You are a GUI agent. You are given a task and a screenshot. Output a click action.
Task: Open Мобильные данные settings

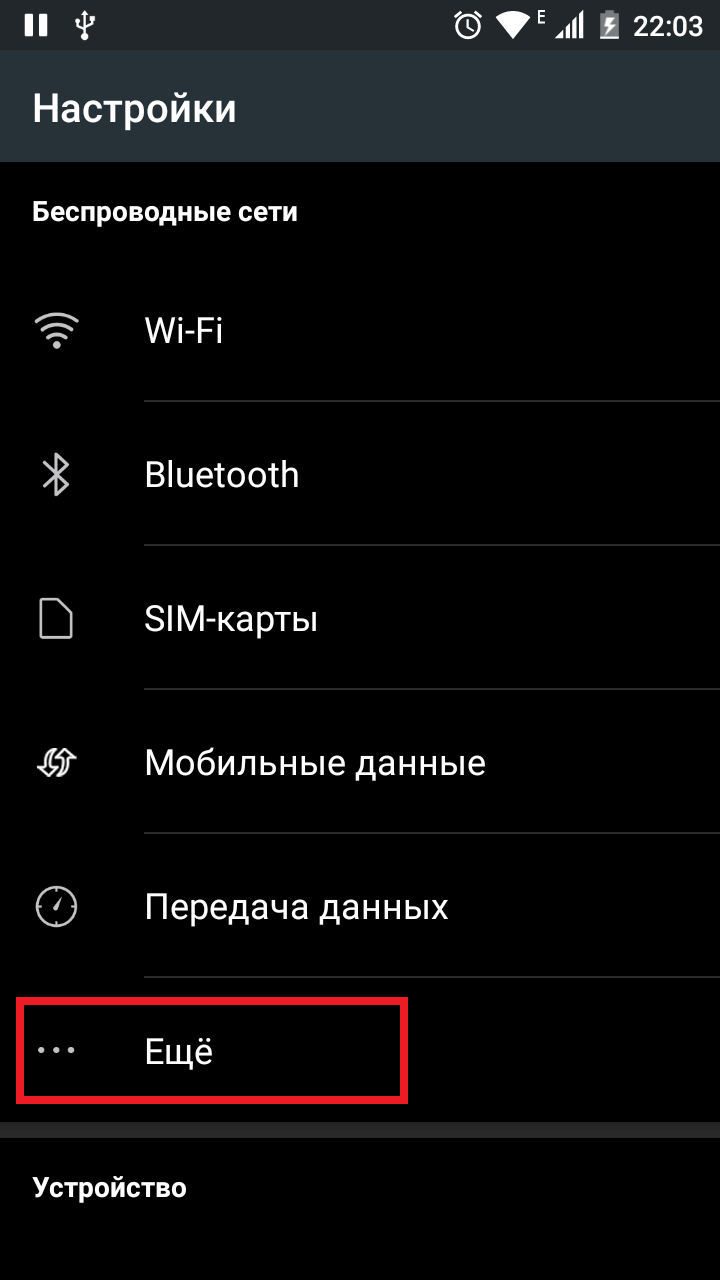[360, 762]
